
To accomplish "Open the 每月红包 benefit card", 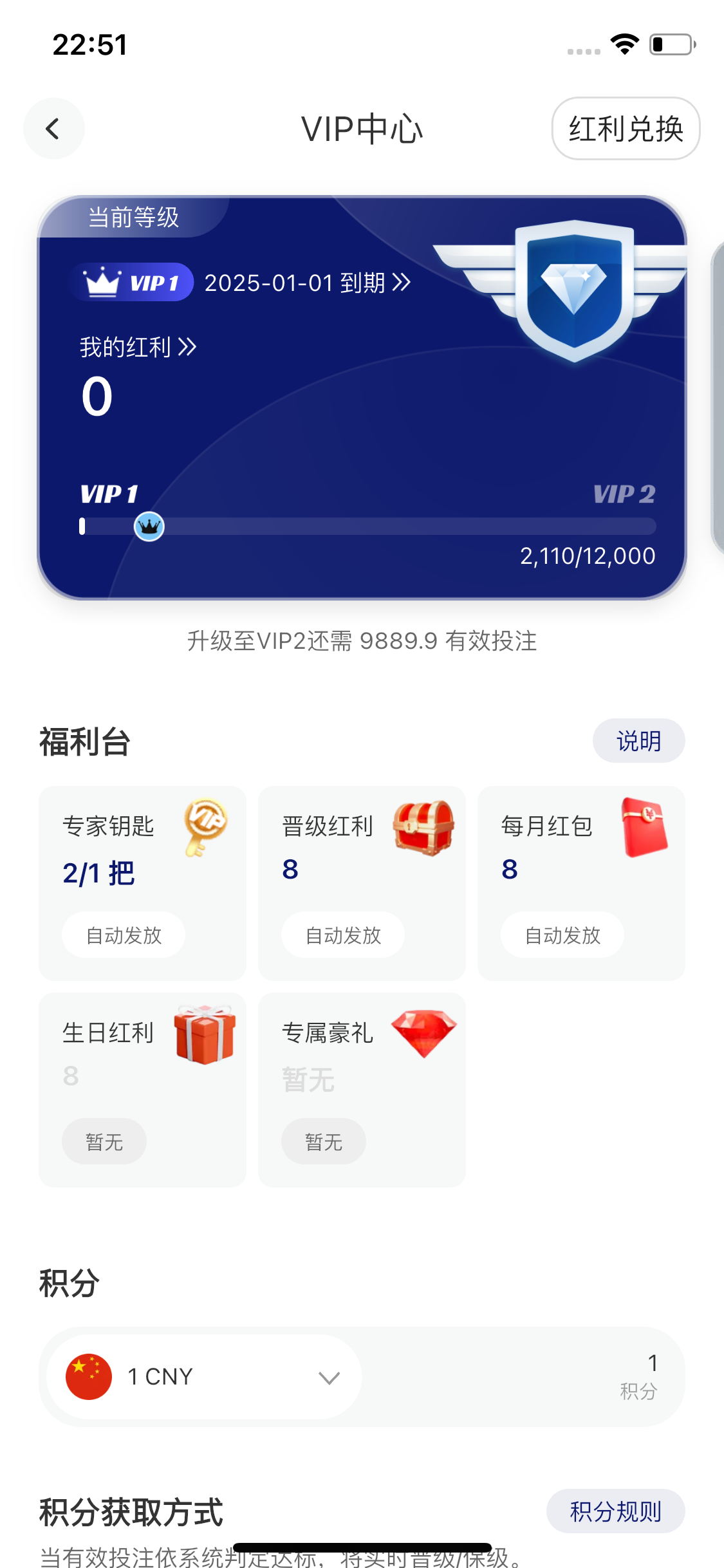I will (x=580, y=882).
